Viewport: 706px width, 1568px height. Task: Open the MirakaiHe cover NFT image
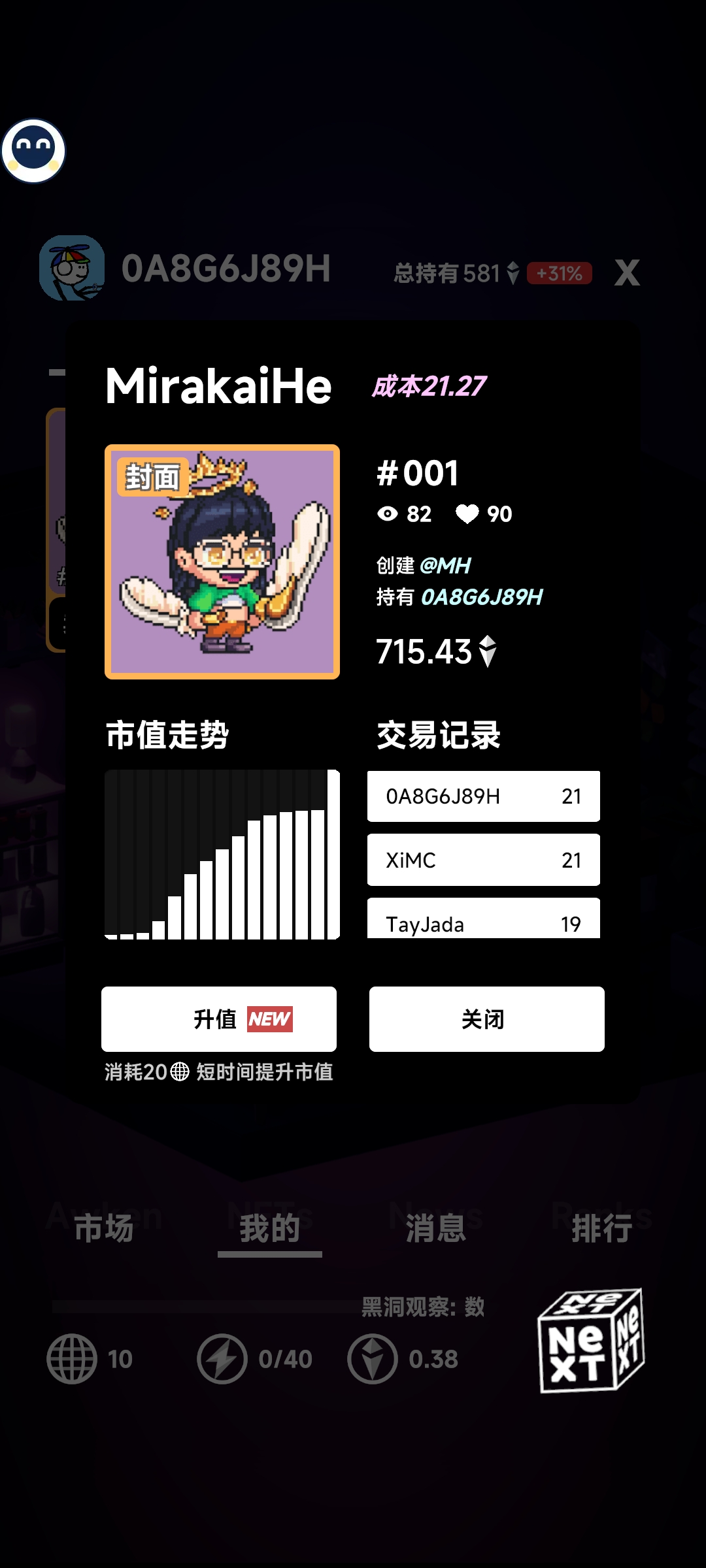coord(222,562)
